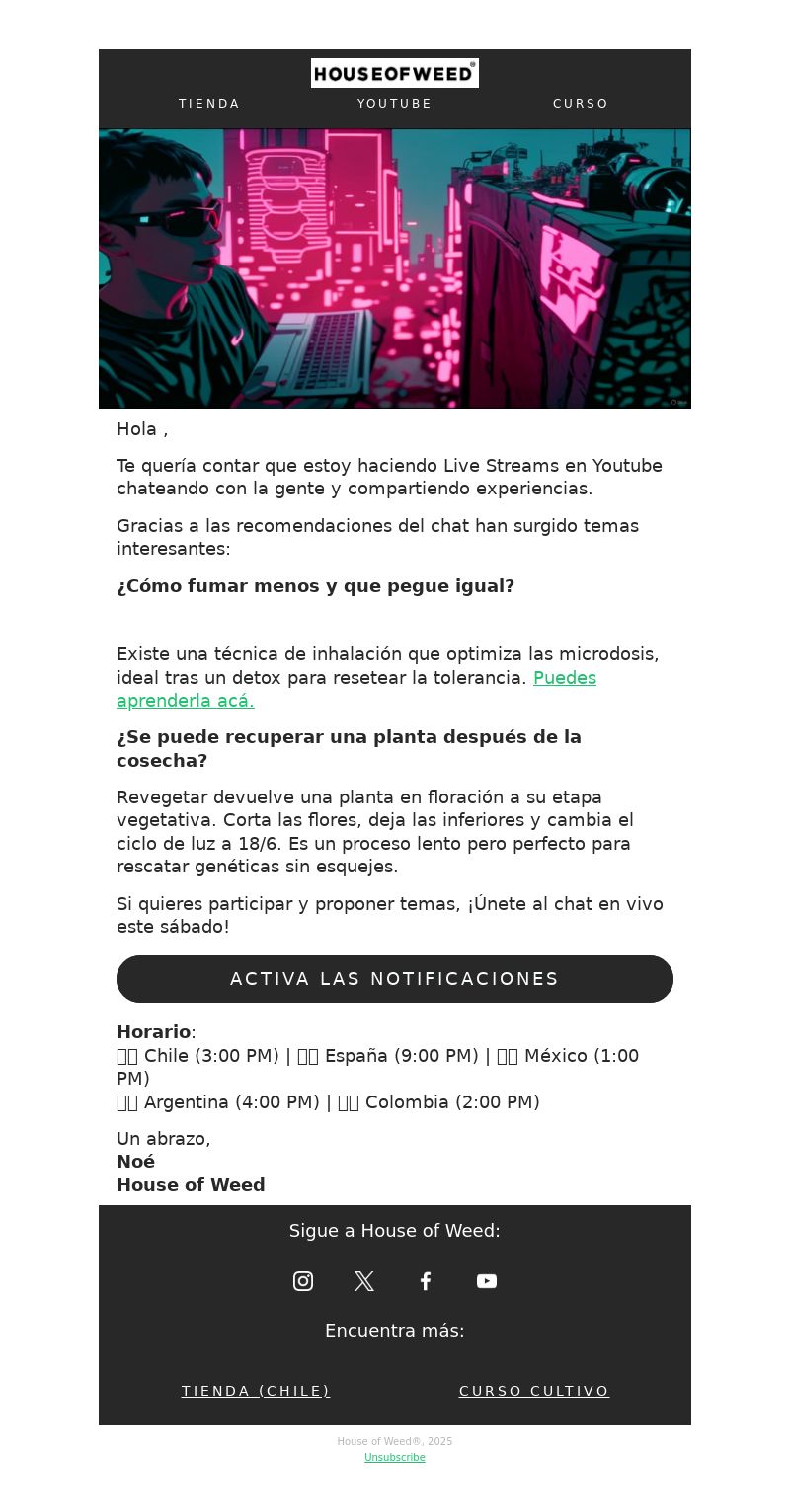Open the Facebook page icon

426,1281
